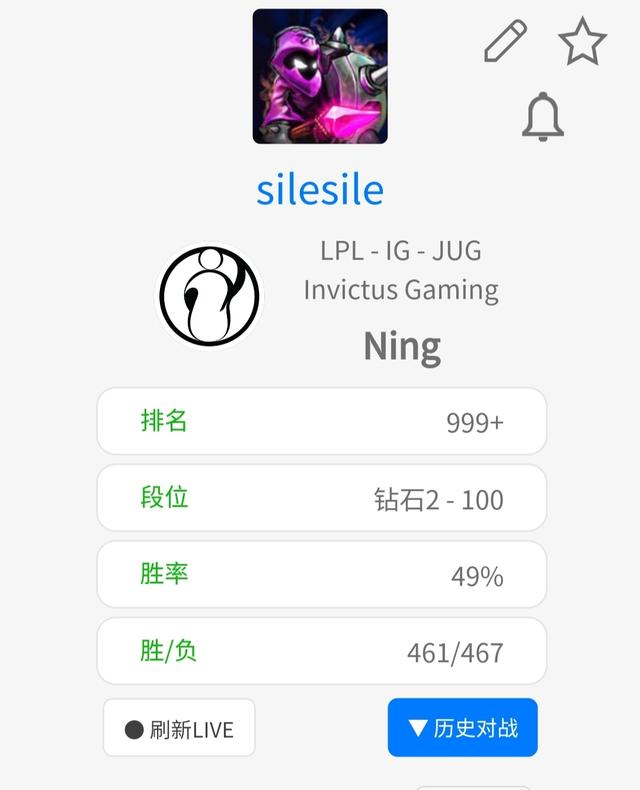Expand match history with 历史对战

462,727
